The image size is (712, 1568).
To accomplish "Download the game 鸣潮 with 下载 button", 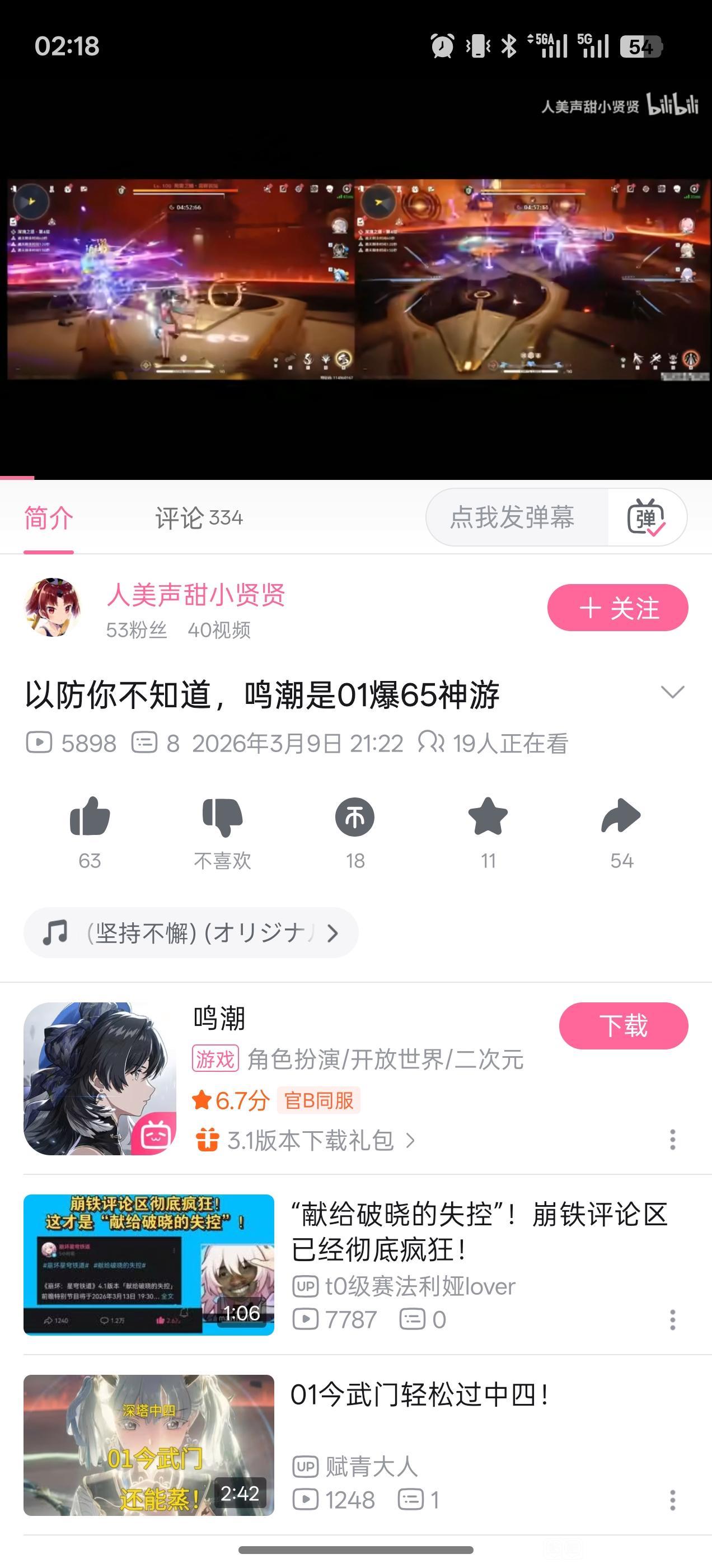I will coord(623,1026).
